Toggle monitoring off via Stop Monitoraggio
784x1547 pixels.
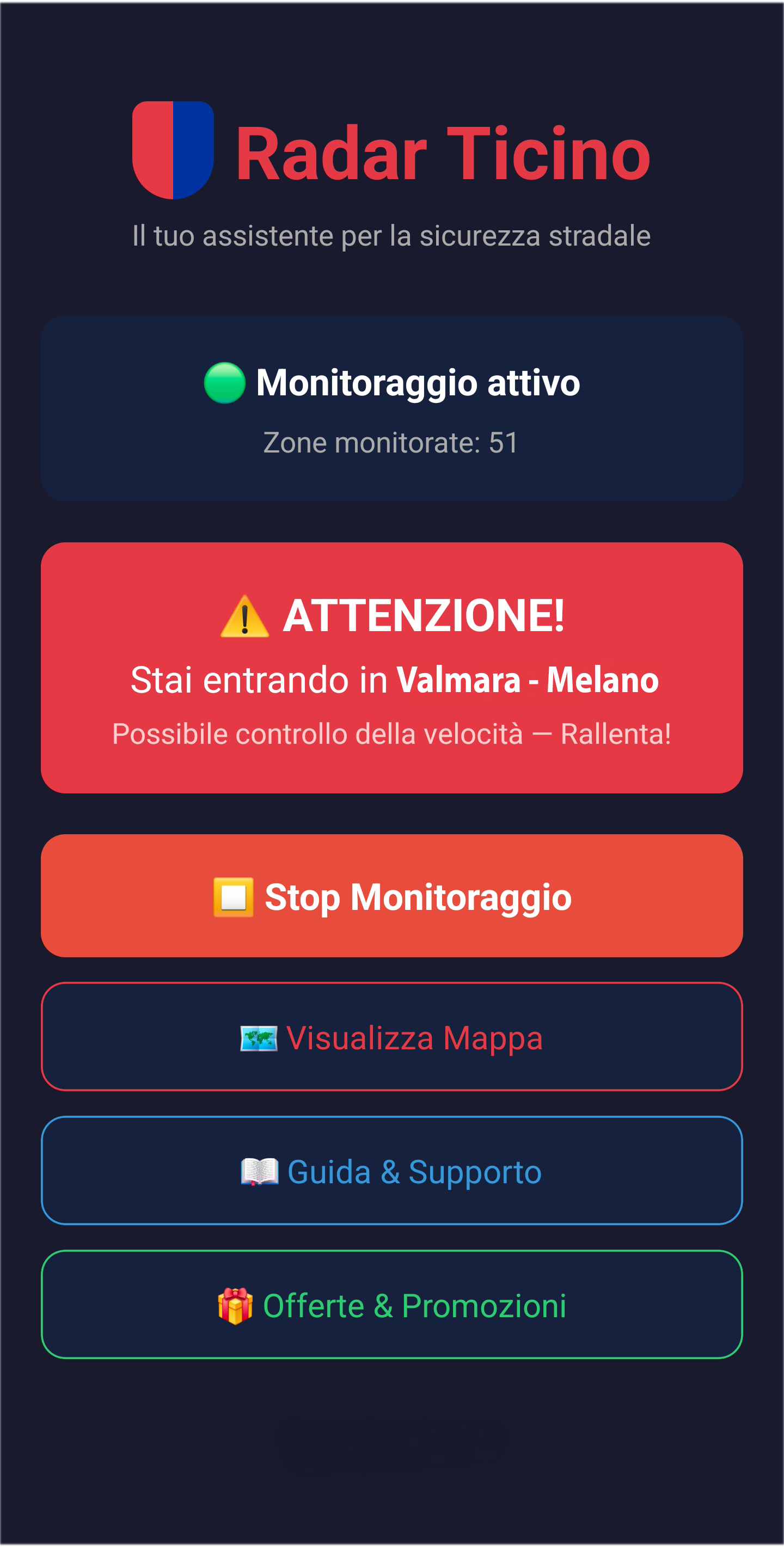pos(392,897)
